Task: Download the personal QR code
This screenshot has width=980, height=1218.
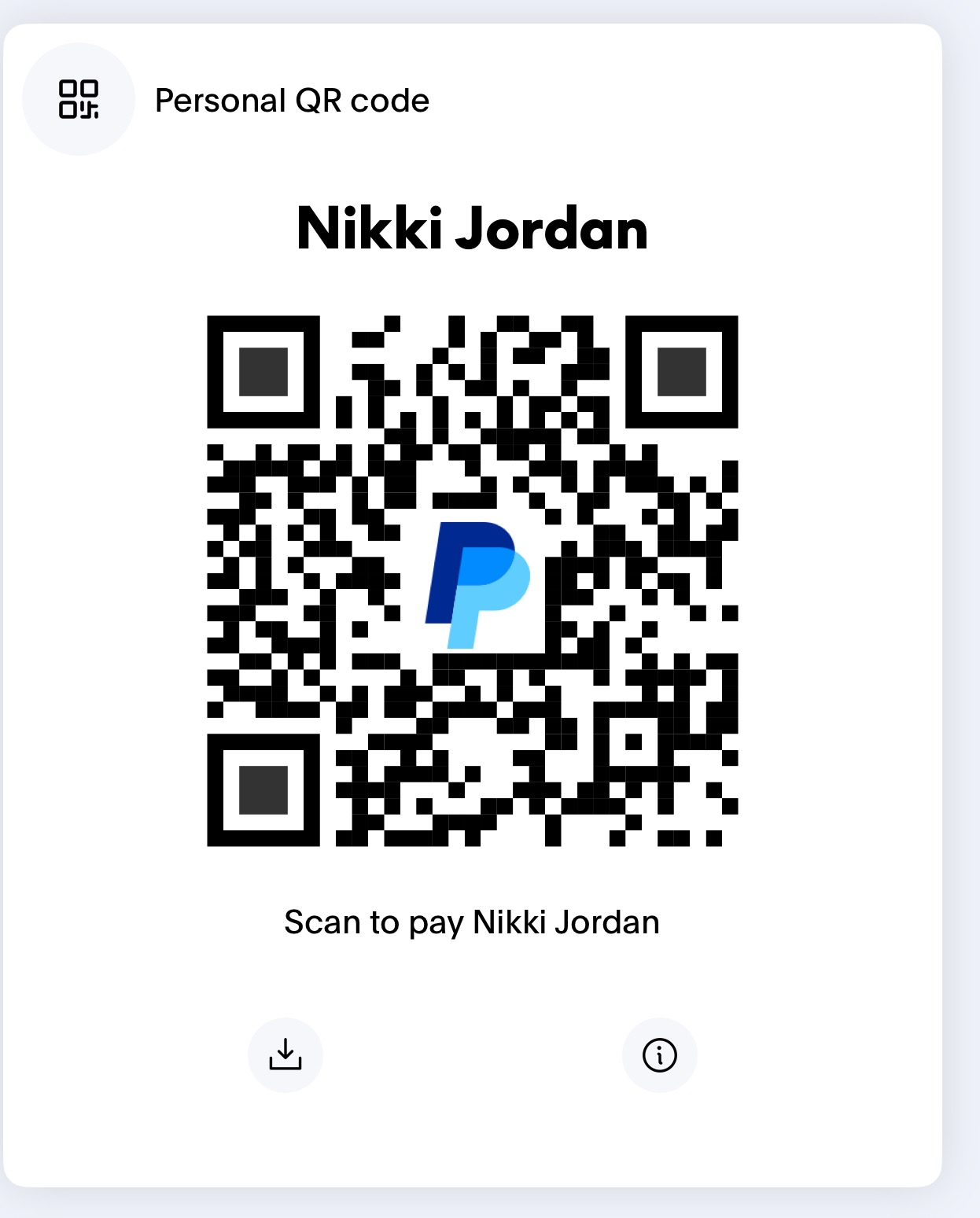Action: (x=285, y=1054)
